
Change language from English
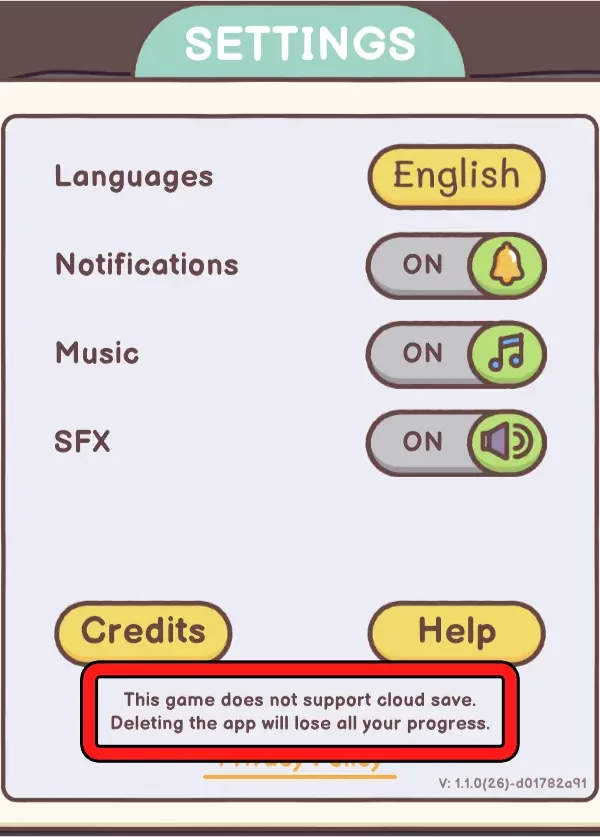click(x=456, y=177)
